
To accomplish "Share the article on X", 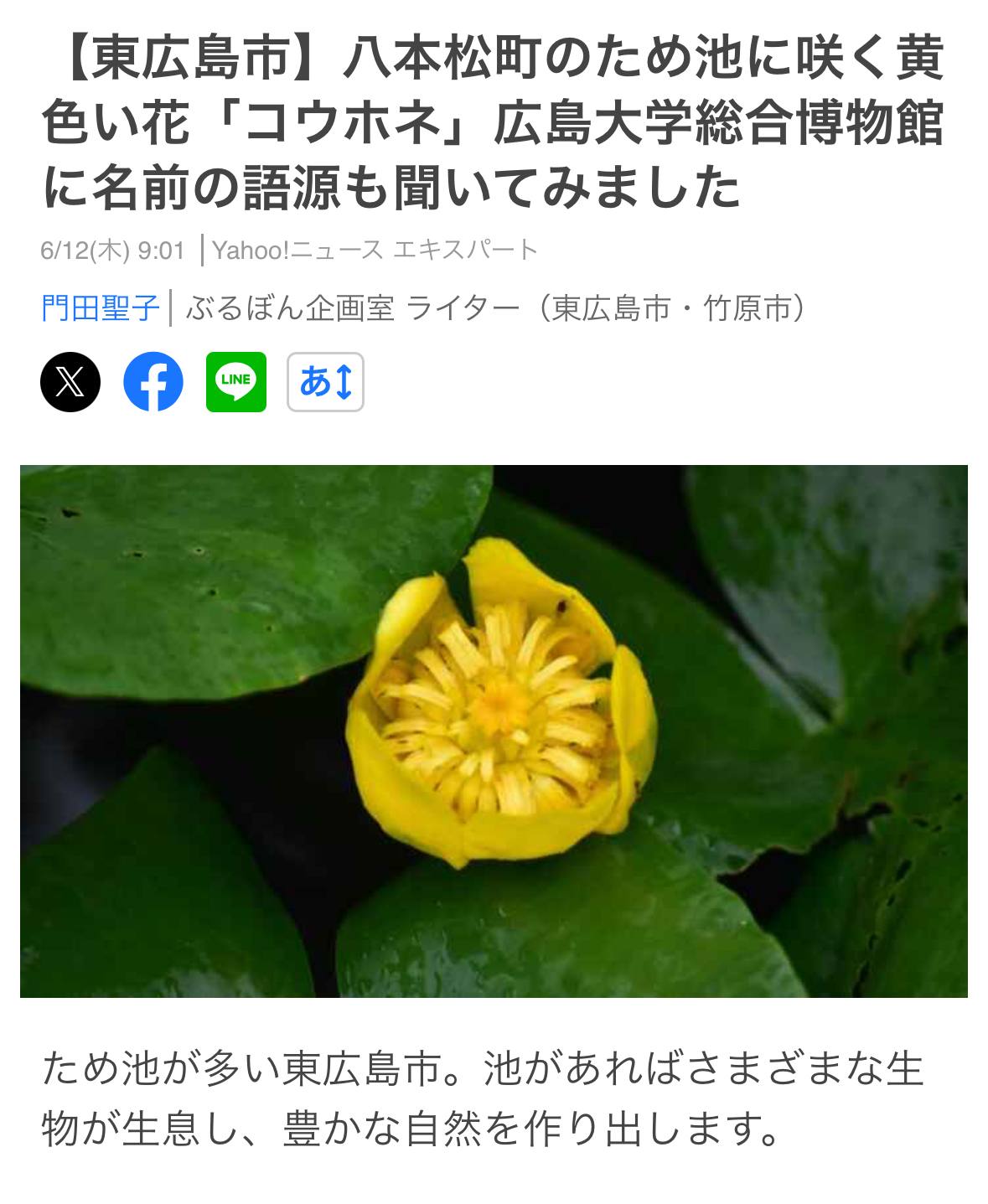I will [x=70, y=382].
